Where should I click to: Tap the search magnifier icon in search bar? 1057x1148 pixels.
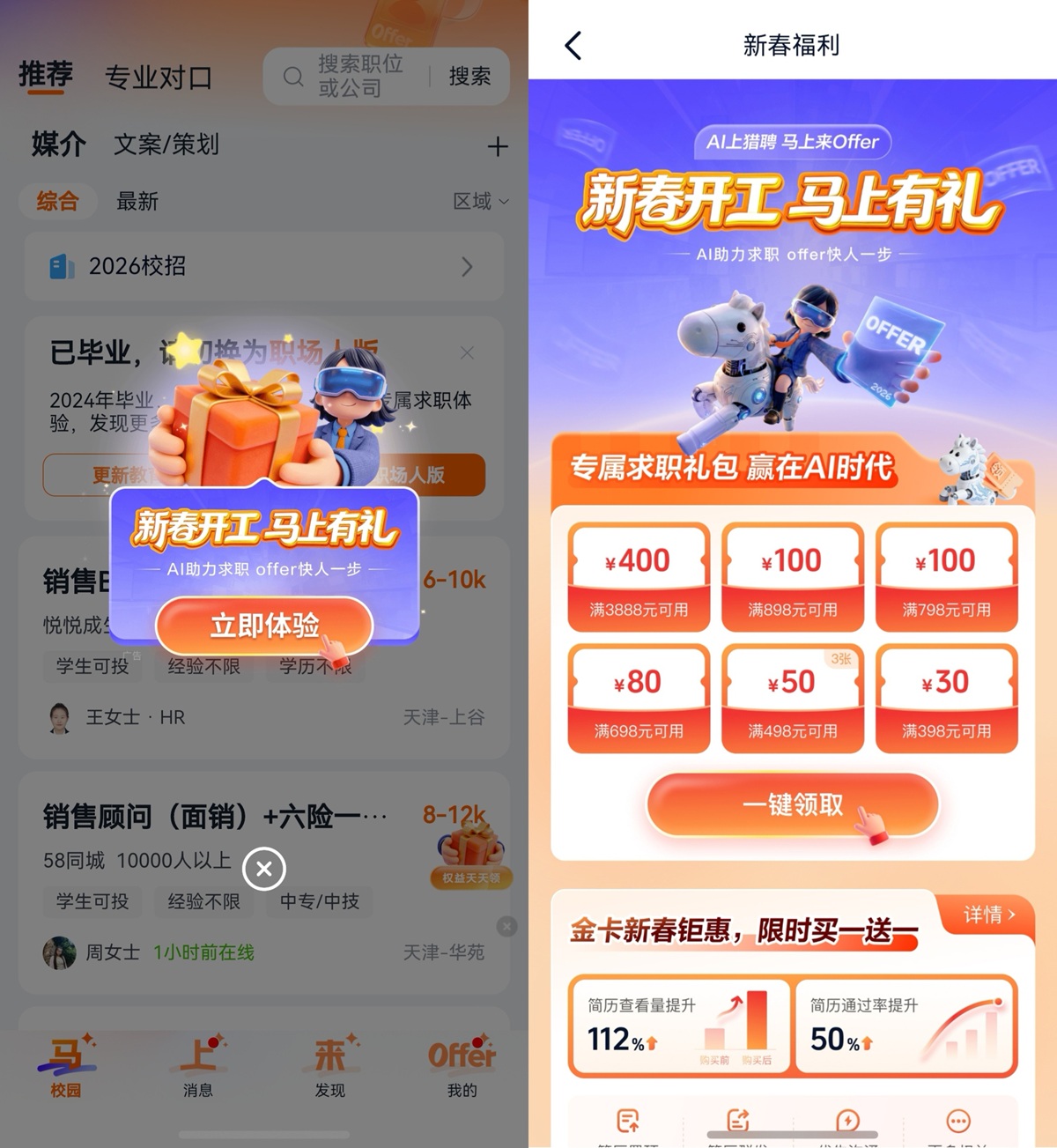click(x=293, y=78)
